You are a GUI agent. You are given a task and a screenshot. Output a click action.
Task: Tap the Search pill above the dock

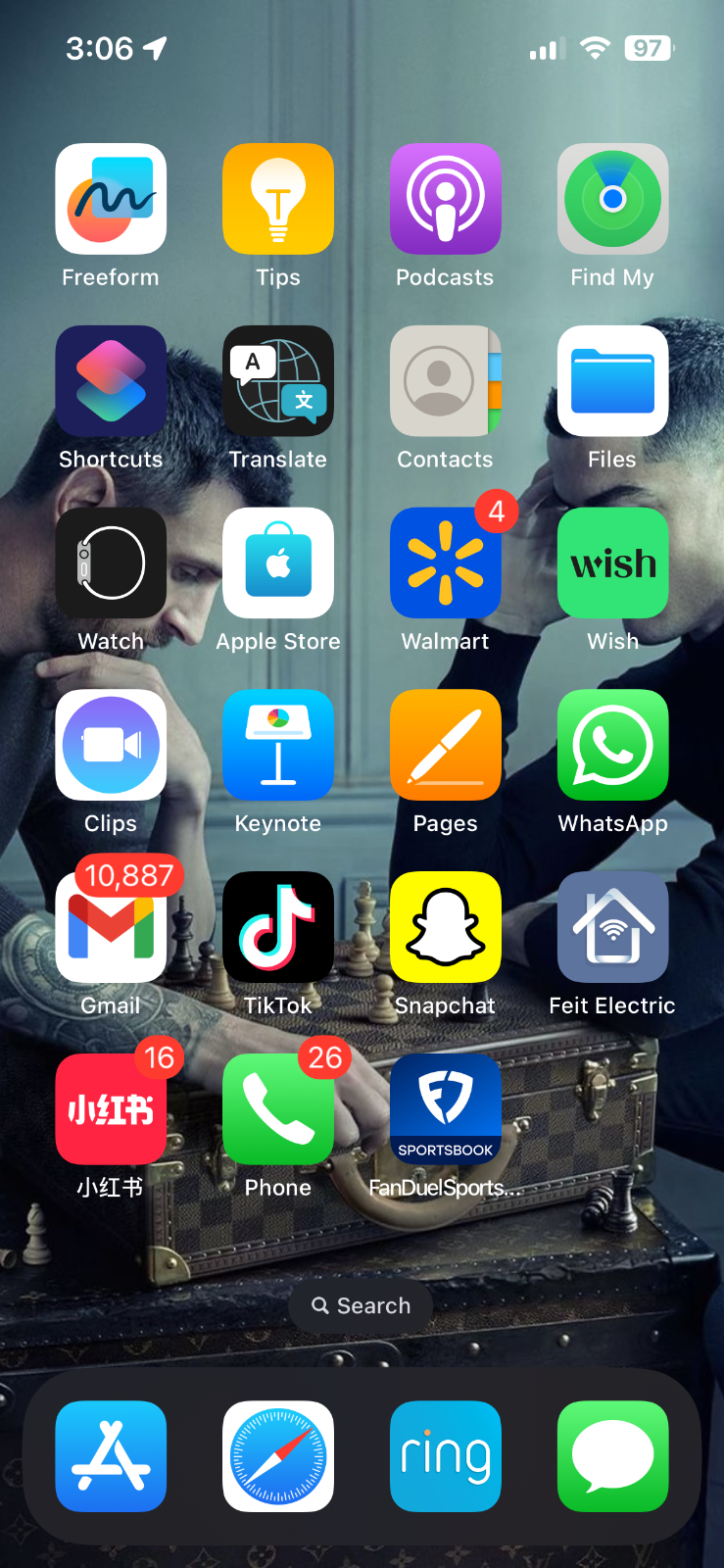pos(361,1306)
